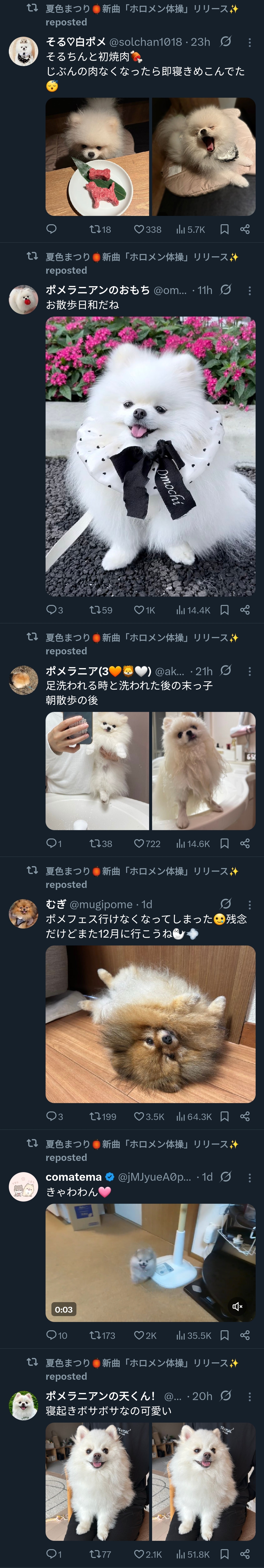Share そる♡白ポメ's grilled meat post
The image size is (264, 1568).
click(x=245, y=229)
